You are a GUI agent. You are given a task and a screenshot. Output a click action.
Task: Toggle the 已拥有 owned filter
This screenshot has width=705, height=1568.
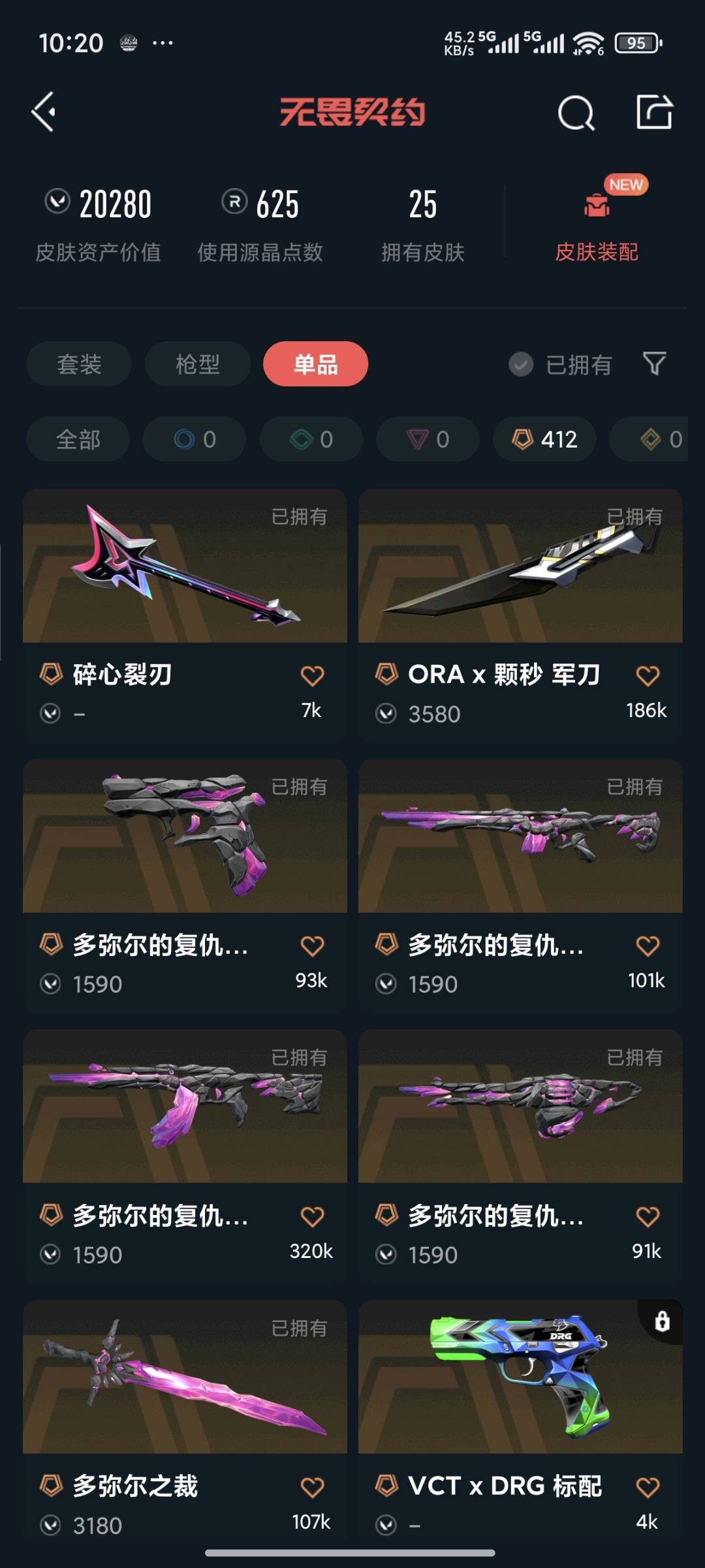coord(560,365)
